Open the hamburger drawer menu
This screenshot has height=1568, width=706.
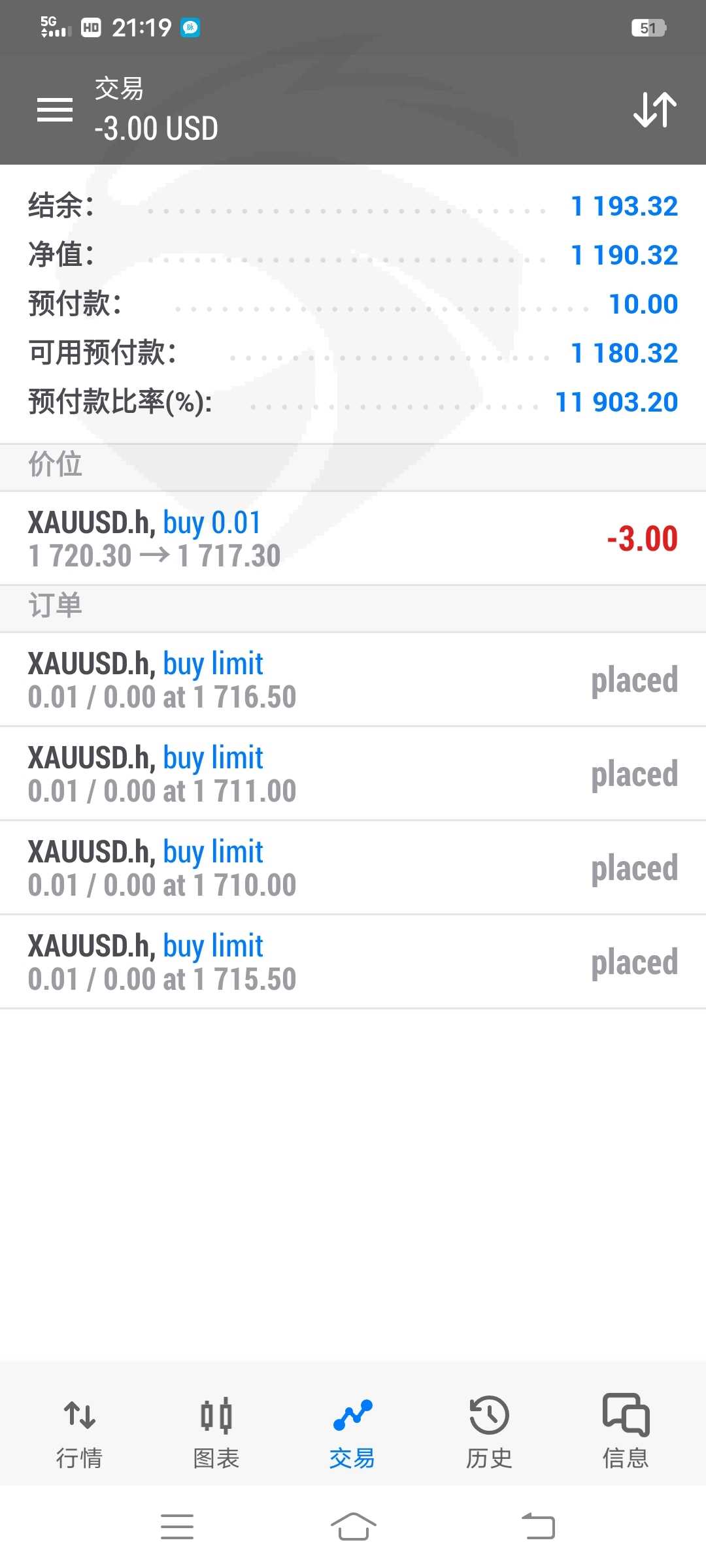point(55,110)
